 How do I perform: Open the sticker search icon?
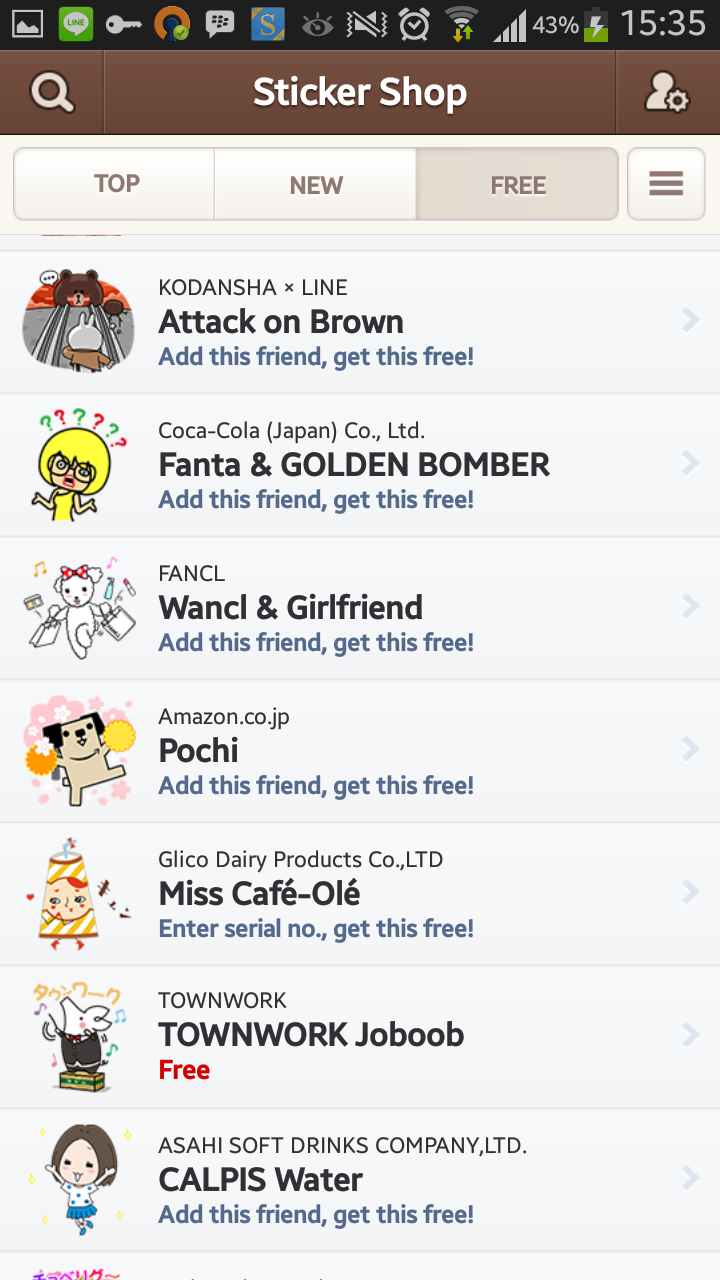[x=52, y=93]
